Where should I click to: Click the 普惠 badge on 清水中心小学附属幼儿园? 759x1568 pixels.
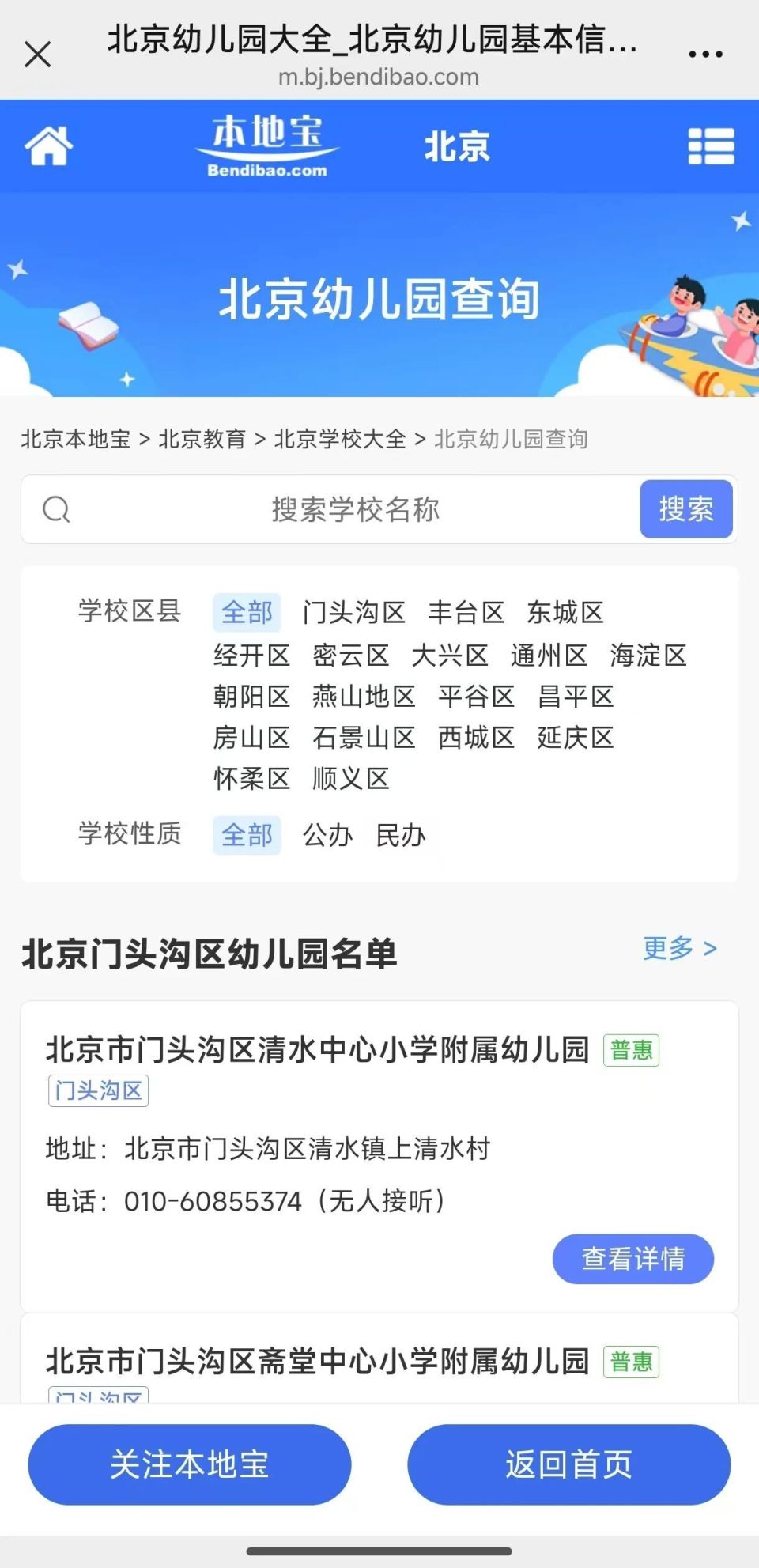coord(631,1050)
